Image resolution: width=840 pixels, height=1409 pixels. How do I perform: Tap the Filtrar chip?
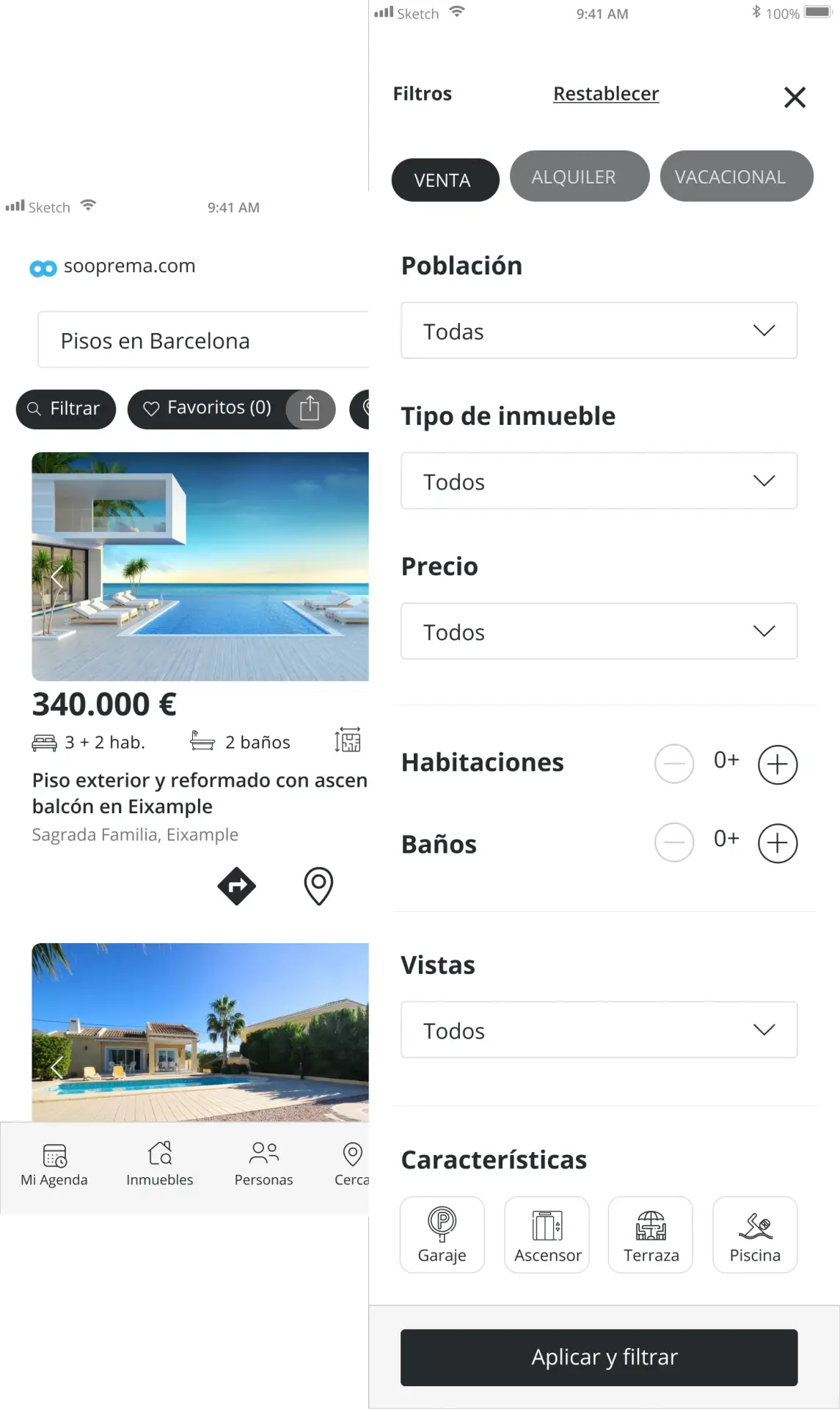66,409
